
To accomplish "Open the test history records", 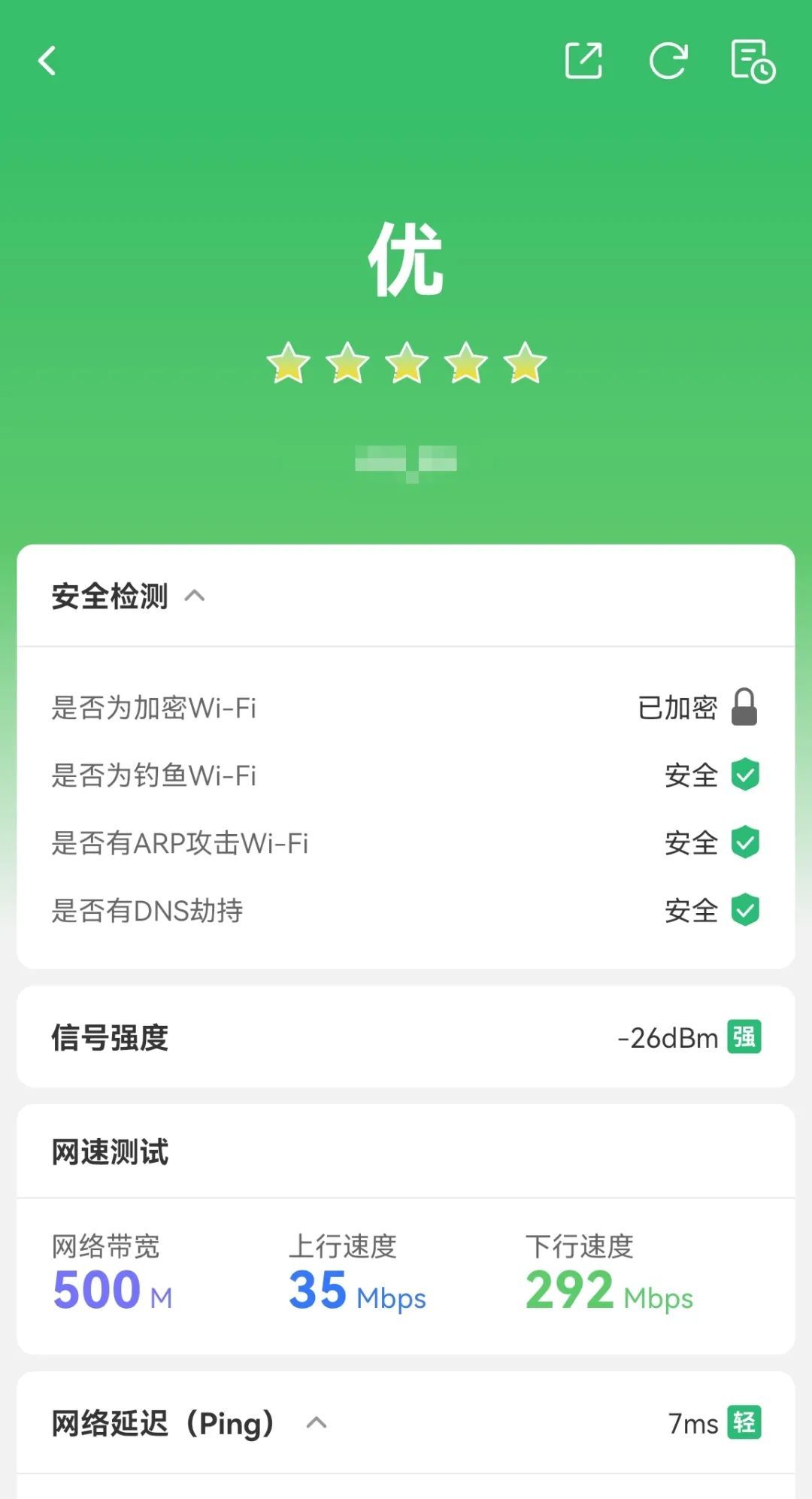I will (753, 61).
